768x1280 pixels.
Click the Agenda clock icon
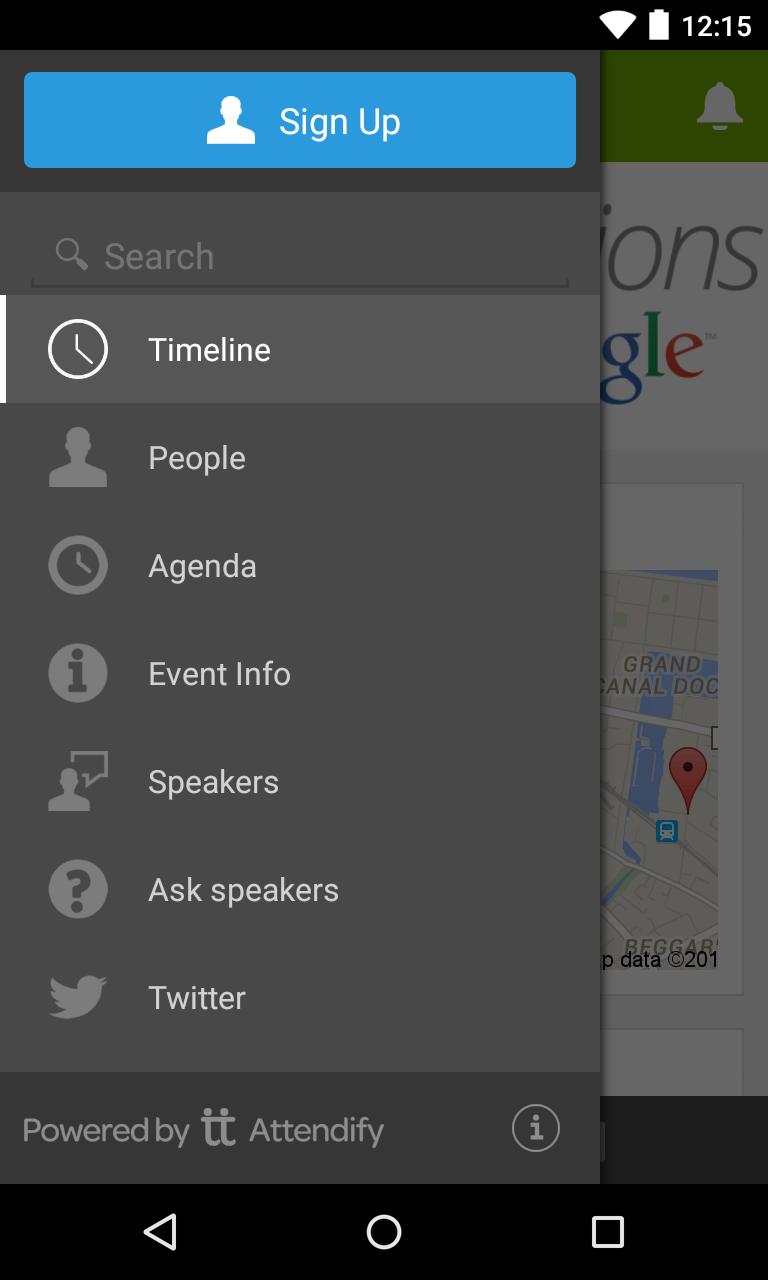coord(77,565)
